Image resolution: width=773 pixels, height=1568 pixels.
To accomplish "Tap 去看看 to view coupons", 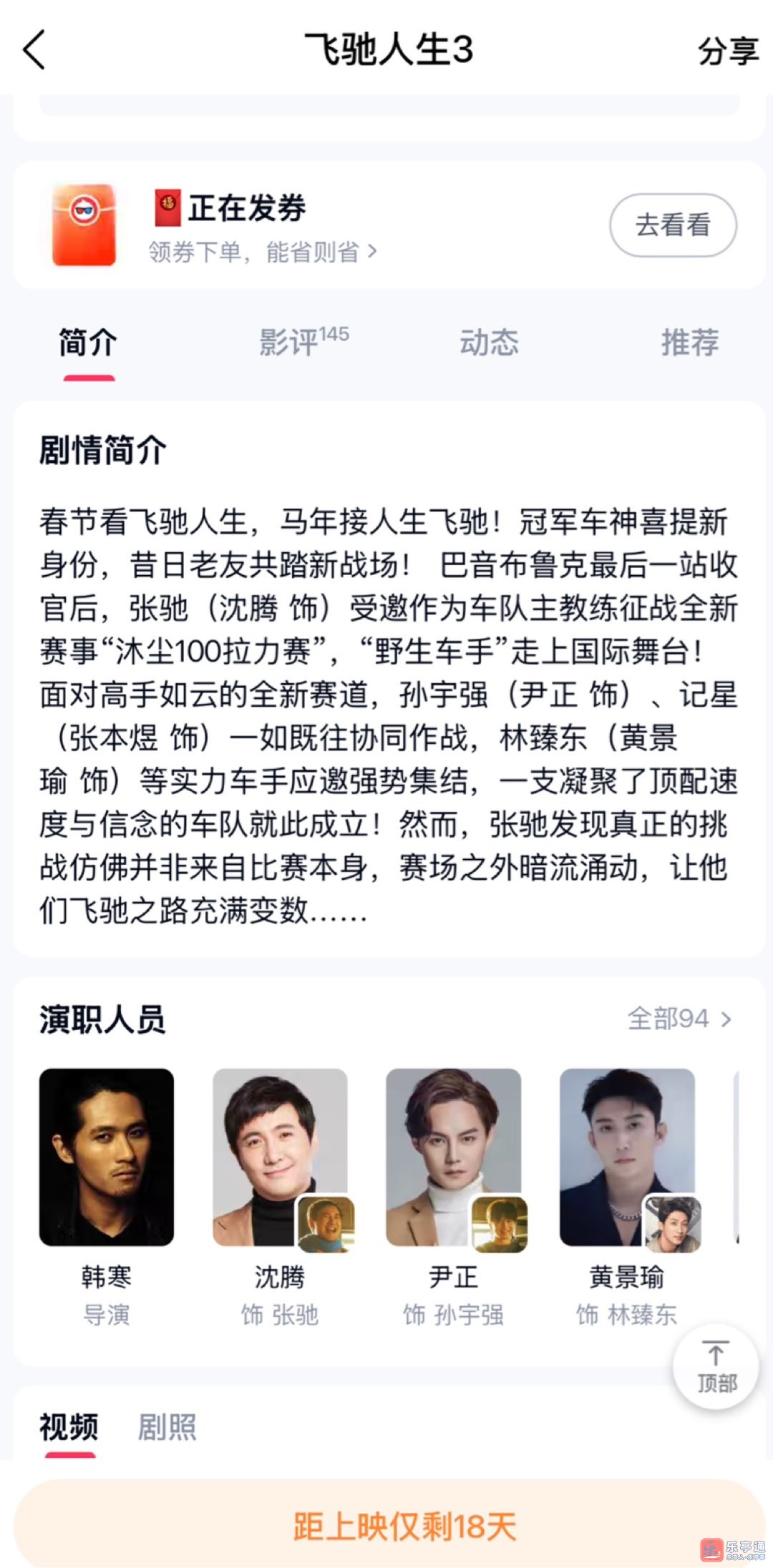I will 672,225.
